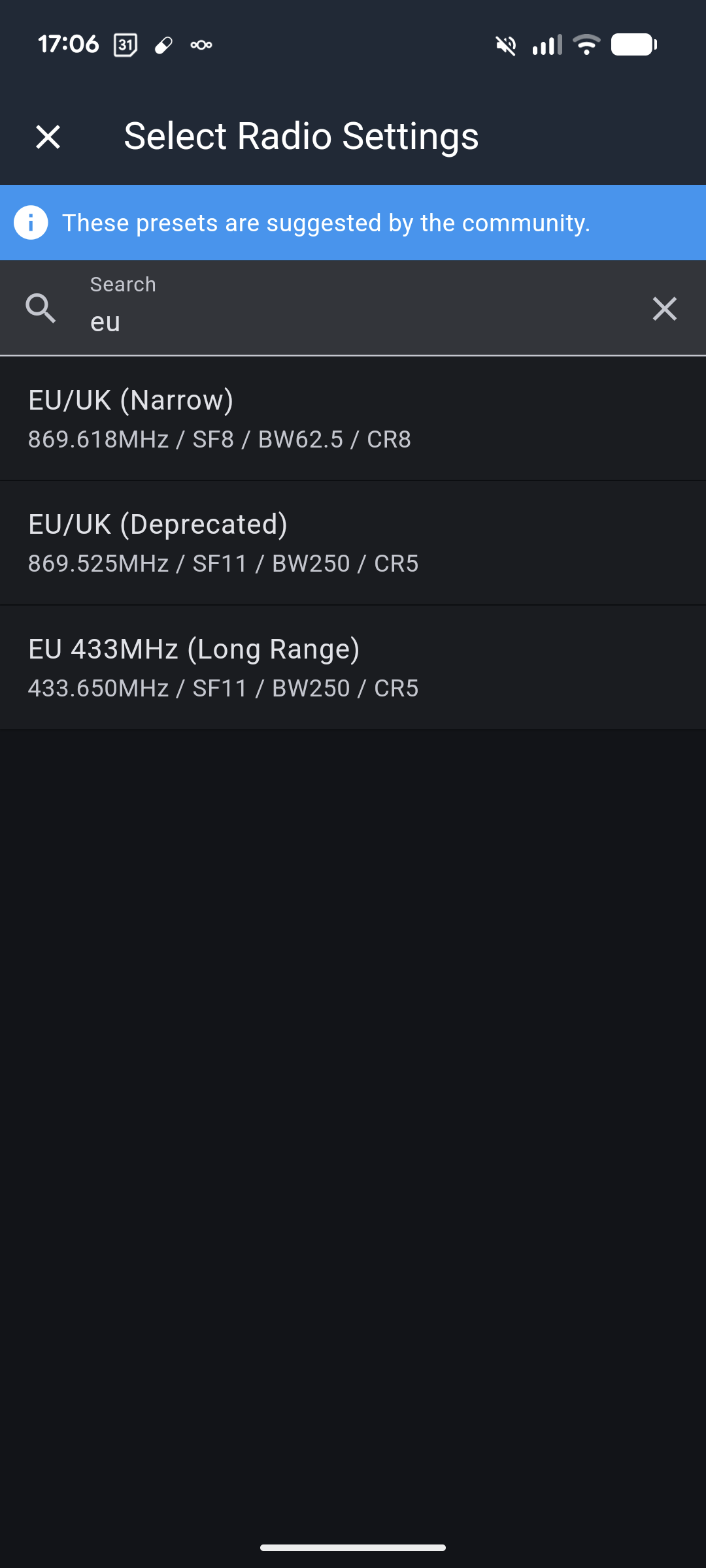Image resolution: width=706 pixels, height=1568 pixels.
Task: Clear the search text 'eu'
Action: pos(664,308)
